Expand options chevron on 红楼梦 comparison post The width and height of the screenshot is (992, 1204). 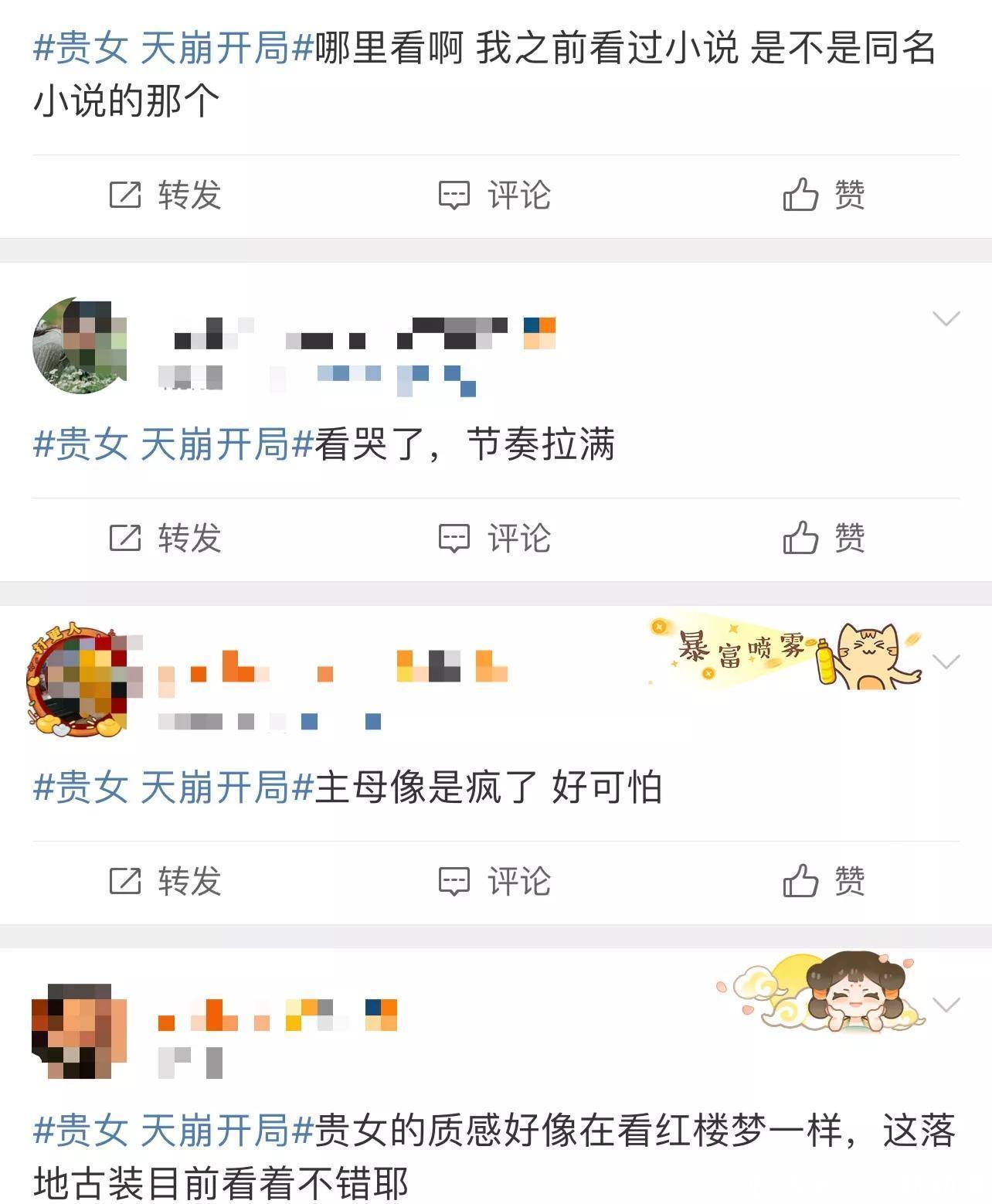[946, 1005]
